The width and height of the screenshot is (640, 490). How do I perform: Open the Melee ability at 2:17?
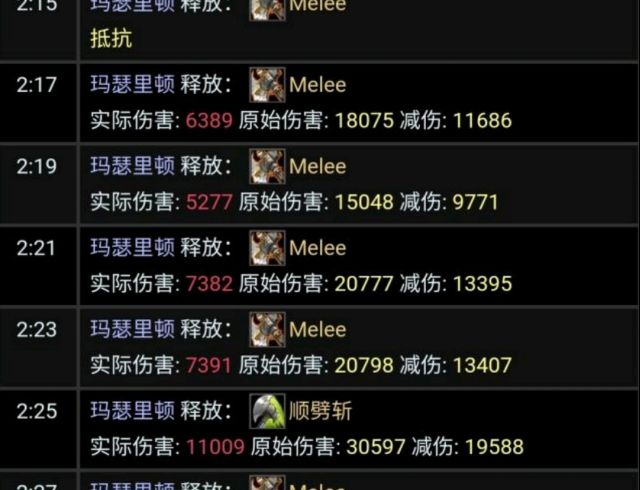coord(317,85)
